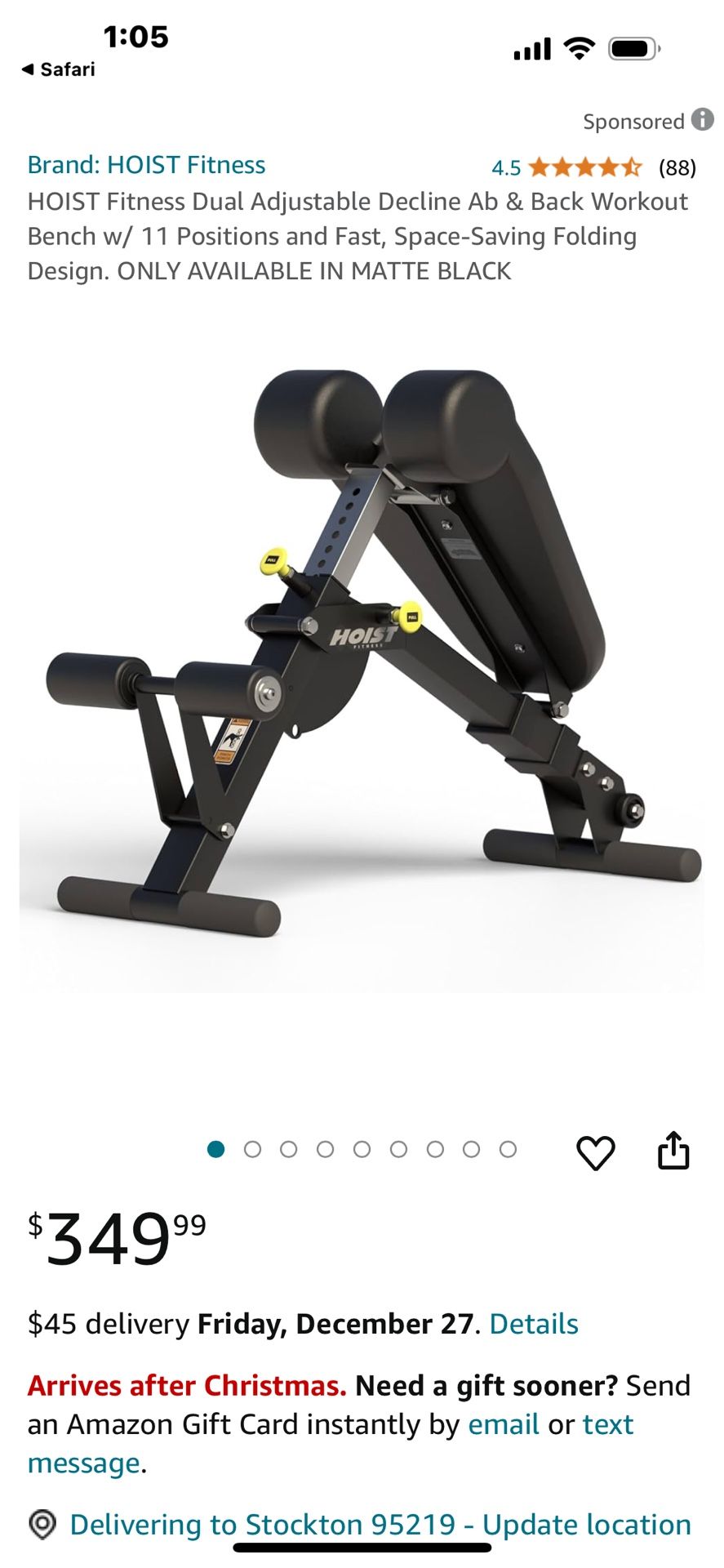Return to Safari via back link
Screen dimensions: 724x1568
[58, 69]
